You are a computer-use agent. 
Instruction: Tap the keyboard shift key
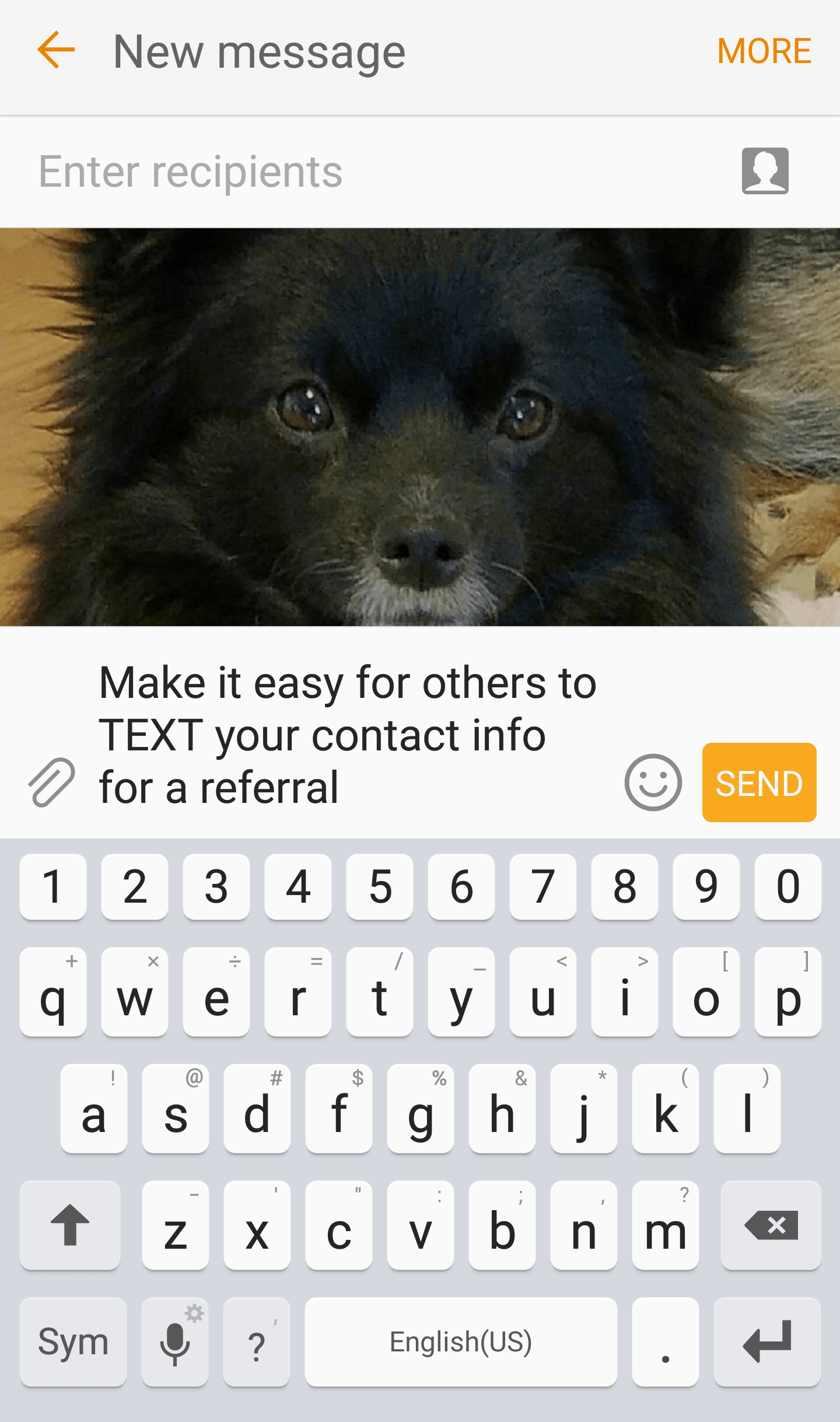coord(70,1225)
